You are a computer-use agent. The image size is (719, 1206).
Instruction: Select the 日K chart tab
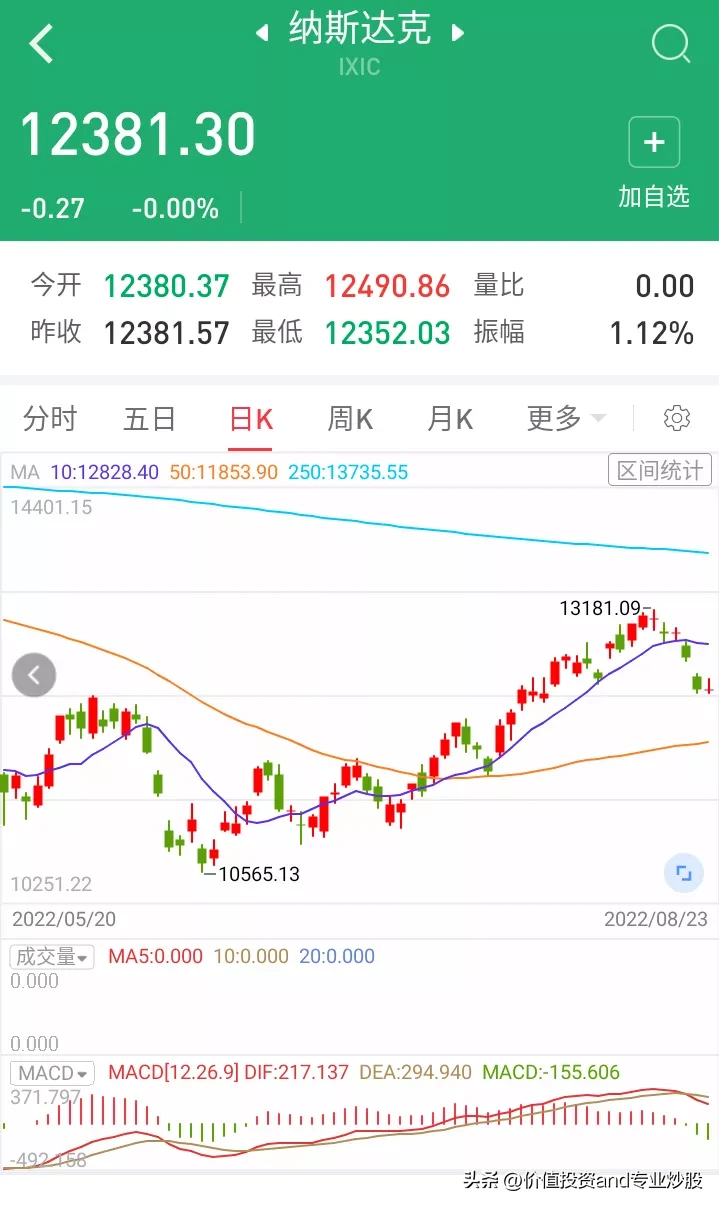pyautogui.click(x=250, y=418)
